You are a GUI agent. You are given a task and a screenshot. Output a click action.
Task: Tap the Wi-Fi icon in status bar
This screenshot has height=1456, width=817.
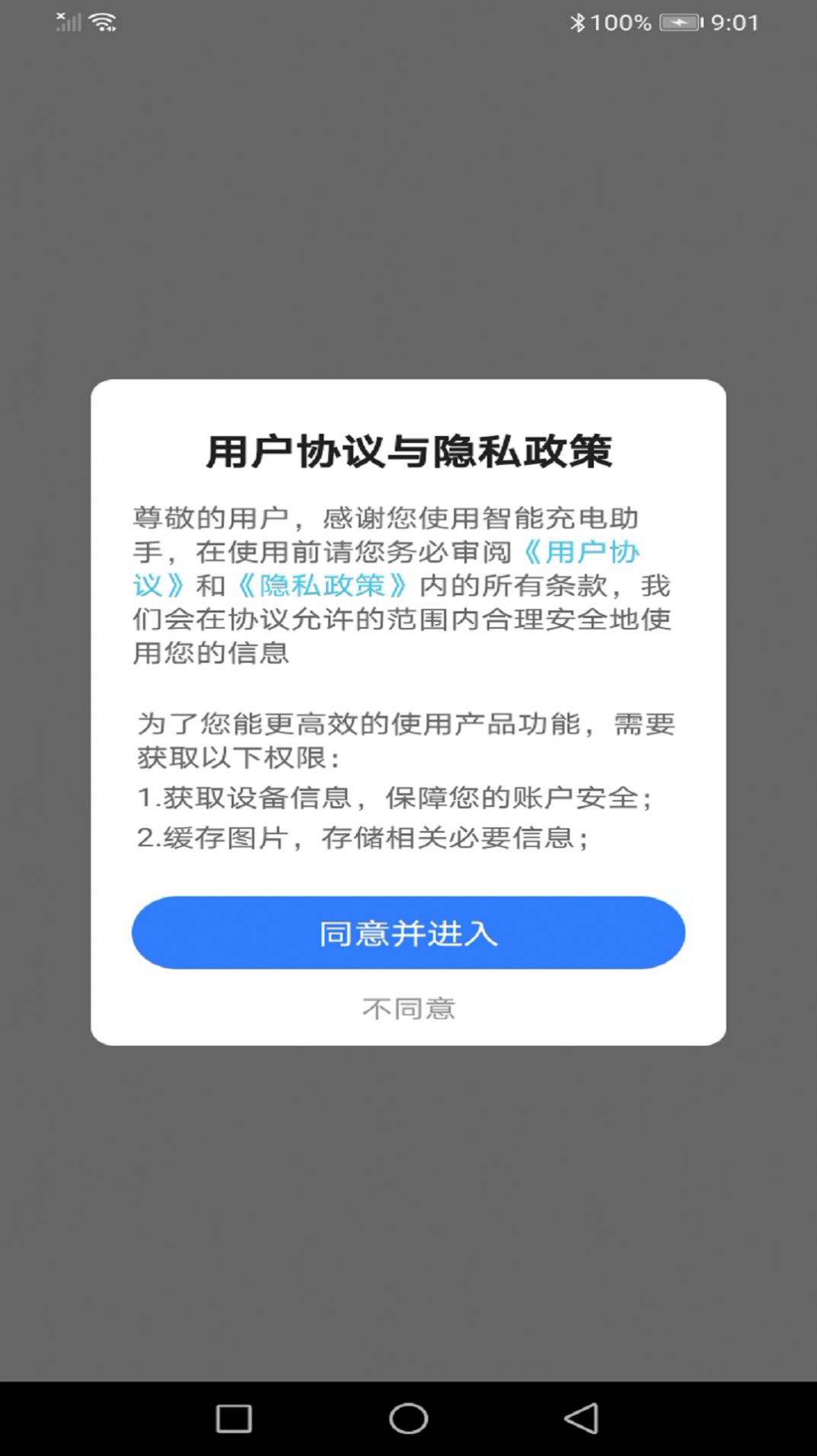pos(103,21)
